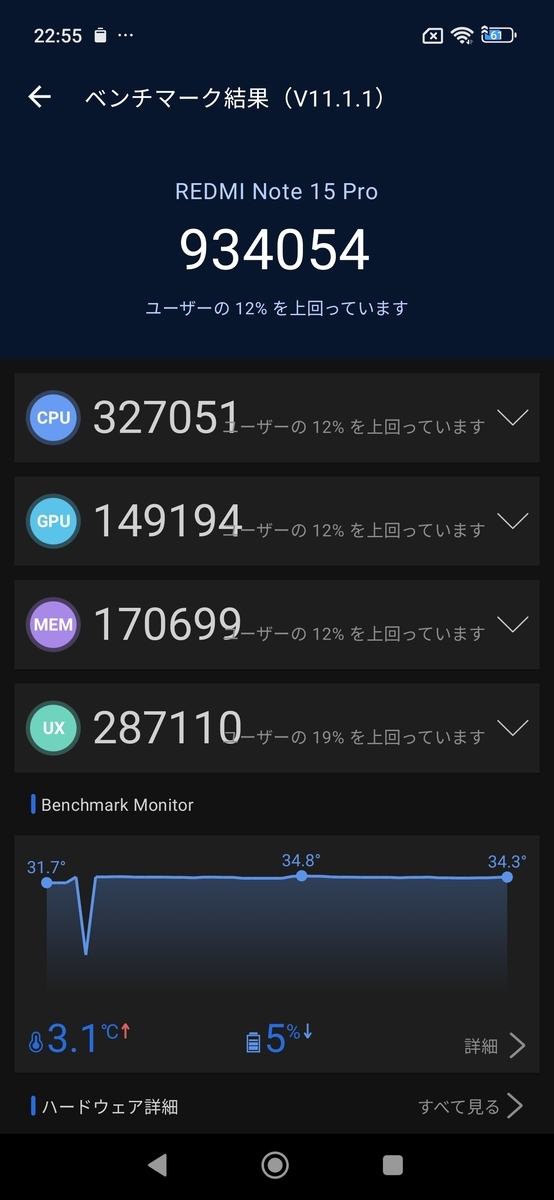Tap すべて見る for hardware details

471,1106
